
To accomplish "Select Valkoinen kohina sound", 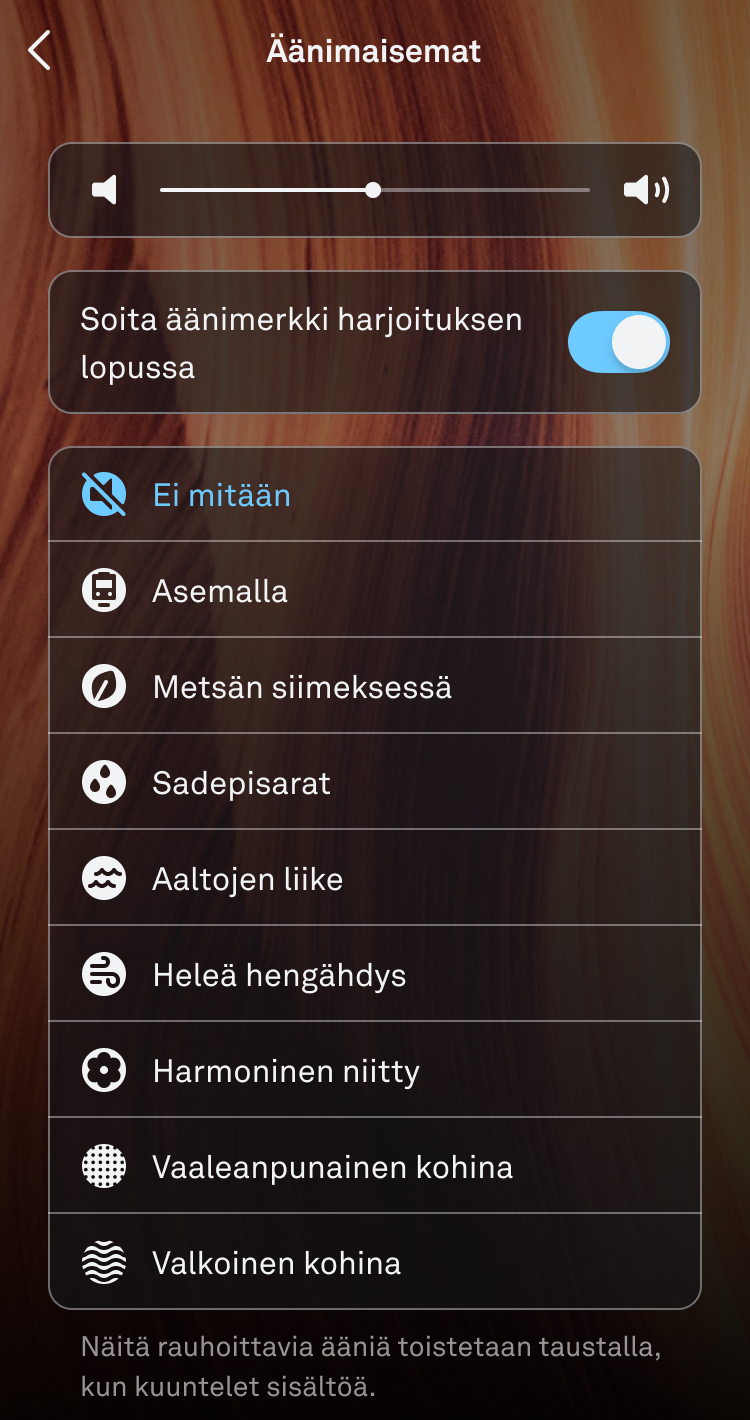I will coord(375,1262).
